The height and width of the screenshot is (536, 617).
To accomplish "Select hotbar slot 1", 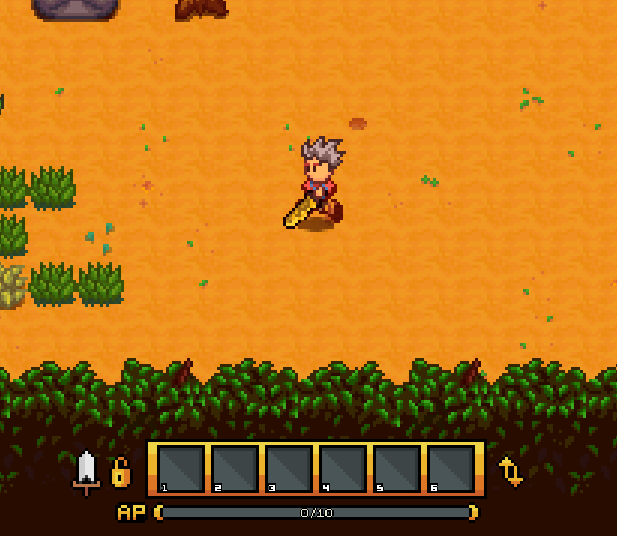I will pyautogui.click(x=181, y=469).
